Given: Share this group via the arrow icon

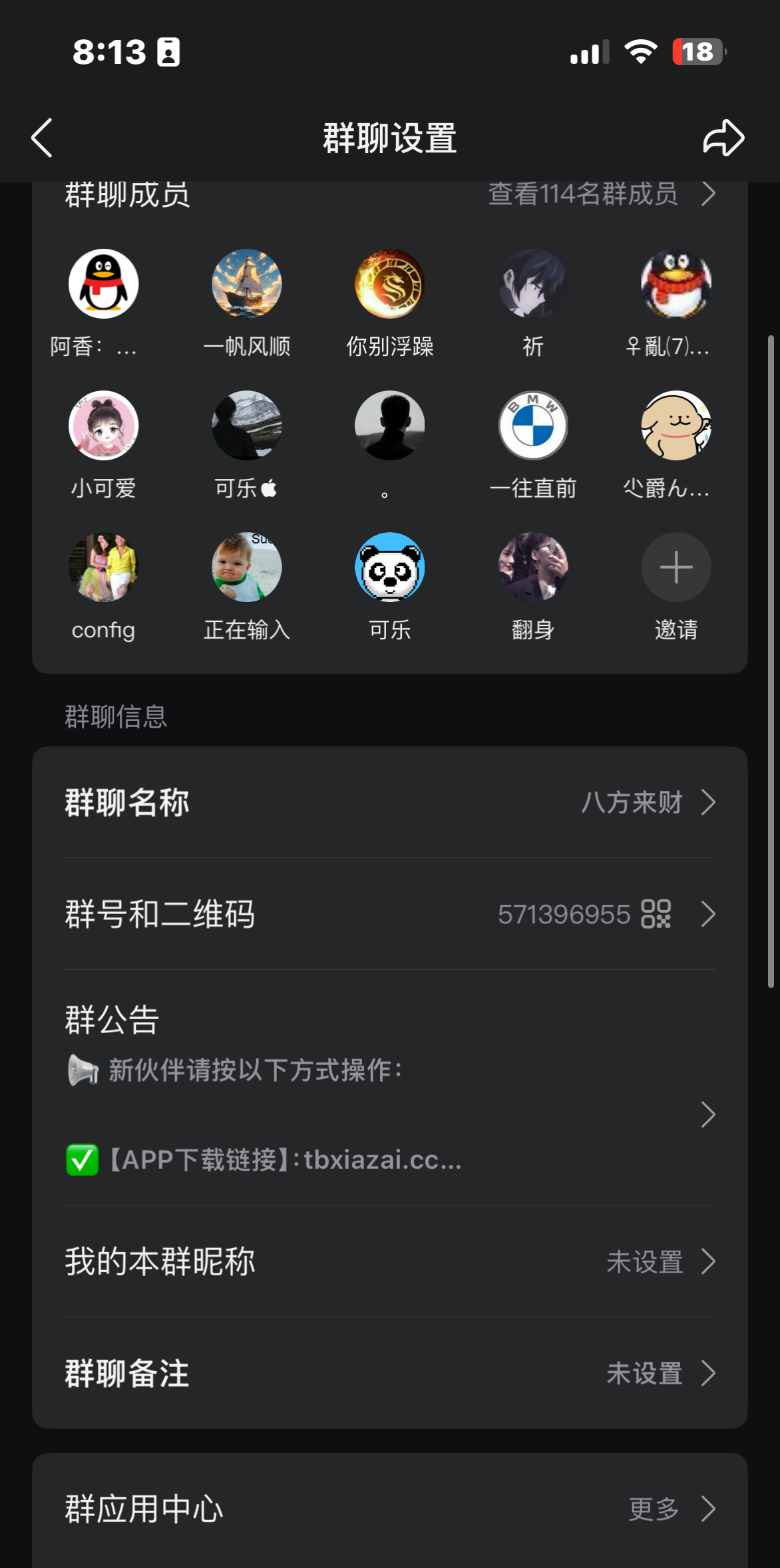Looking at the screenshot, I should [723, 138].
